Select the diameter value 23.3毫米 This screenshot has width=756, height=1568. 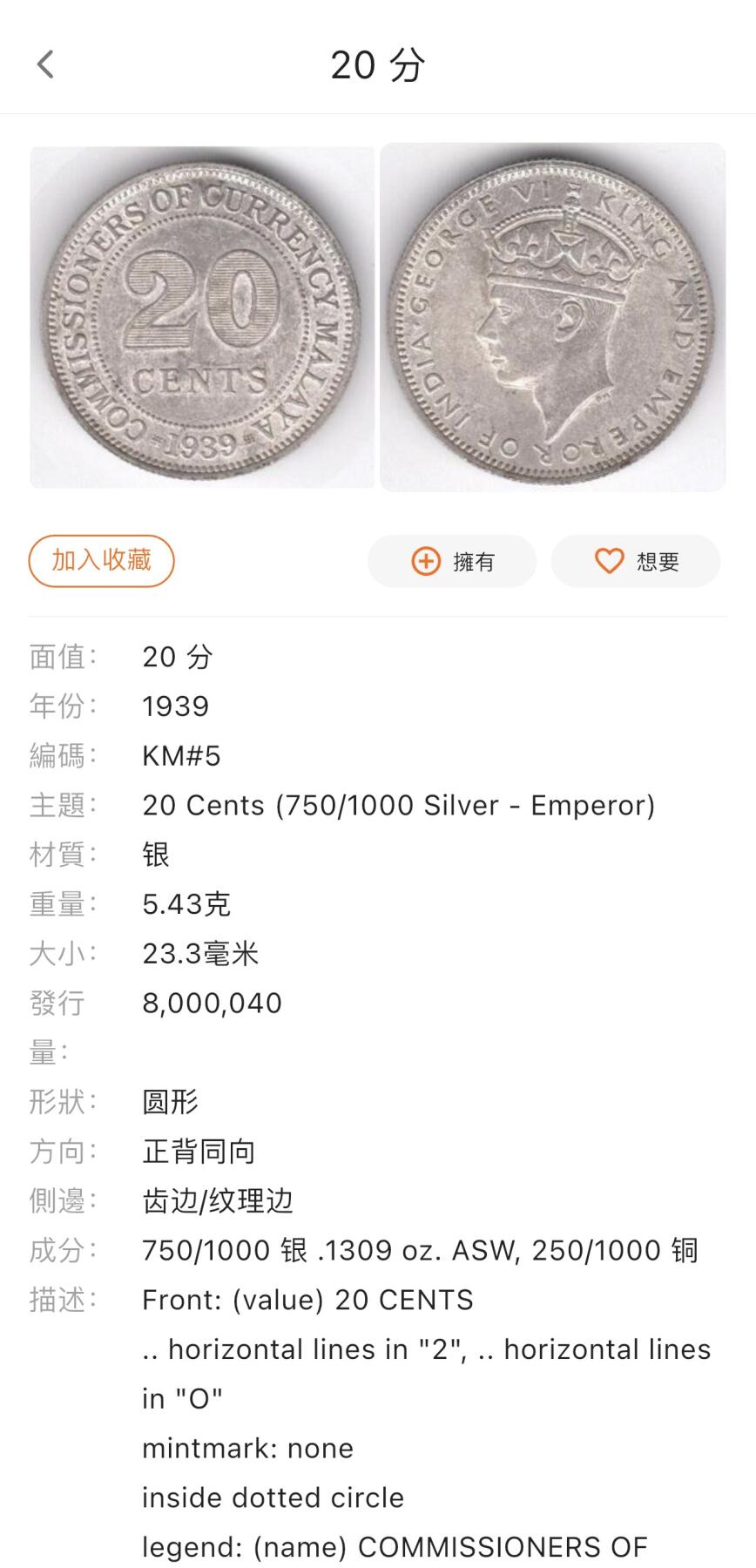[202, 953]
